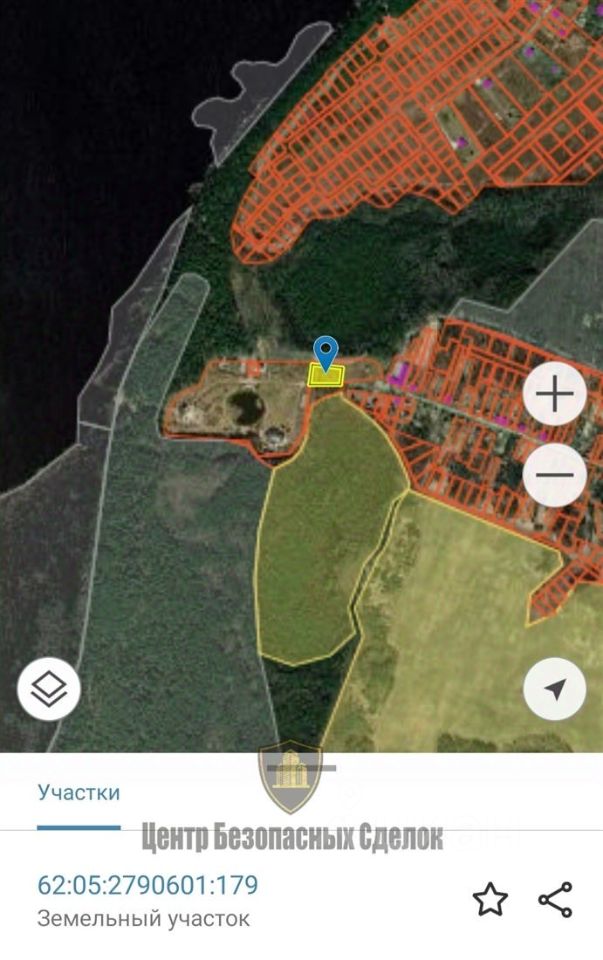Zoom in on the map

point(554,395)
